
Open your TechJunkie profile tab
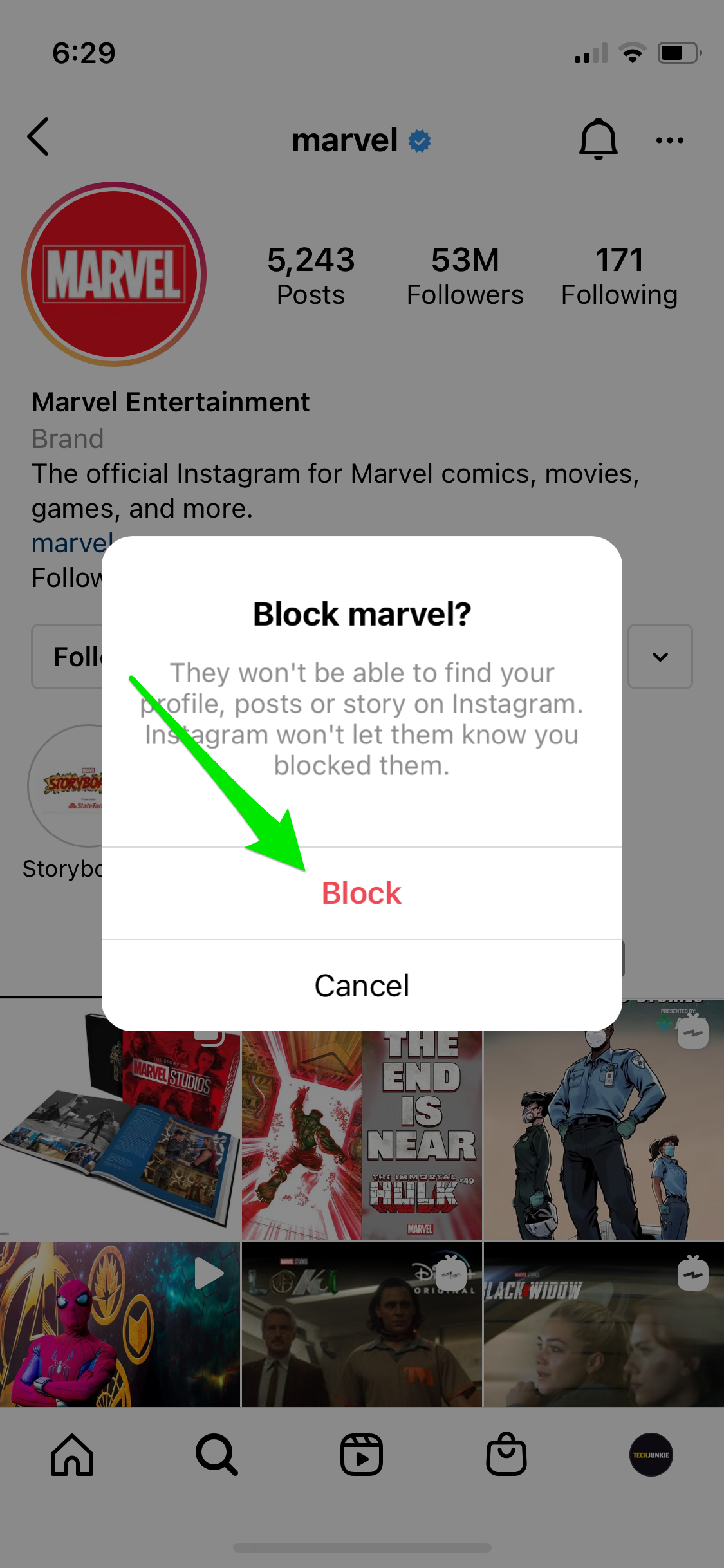[651, 1455]
